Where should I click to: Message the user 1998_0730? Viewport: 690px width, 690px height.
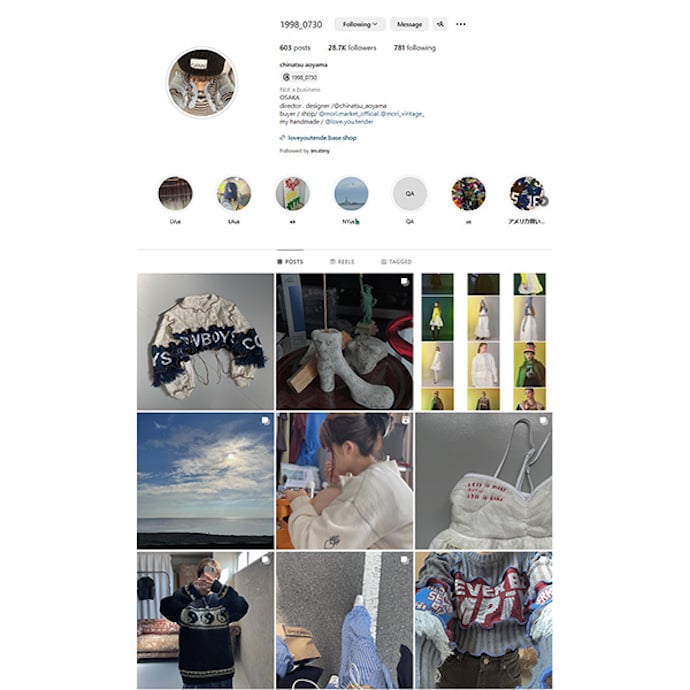(409, 24)
